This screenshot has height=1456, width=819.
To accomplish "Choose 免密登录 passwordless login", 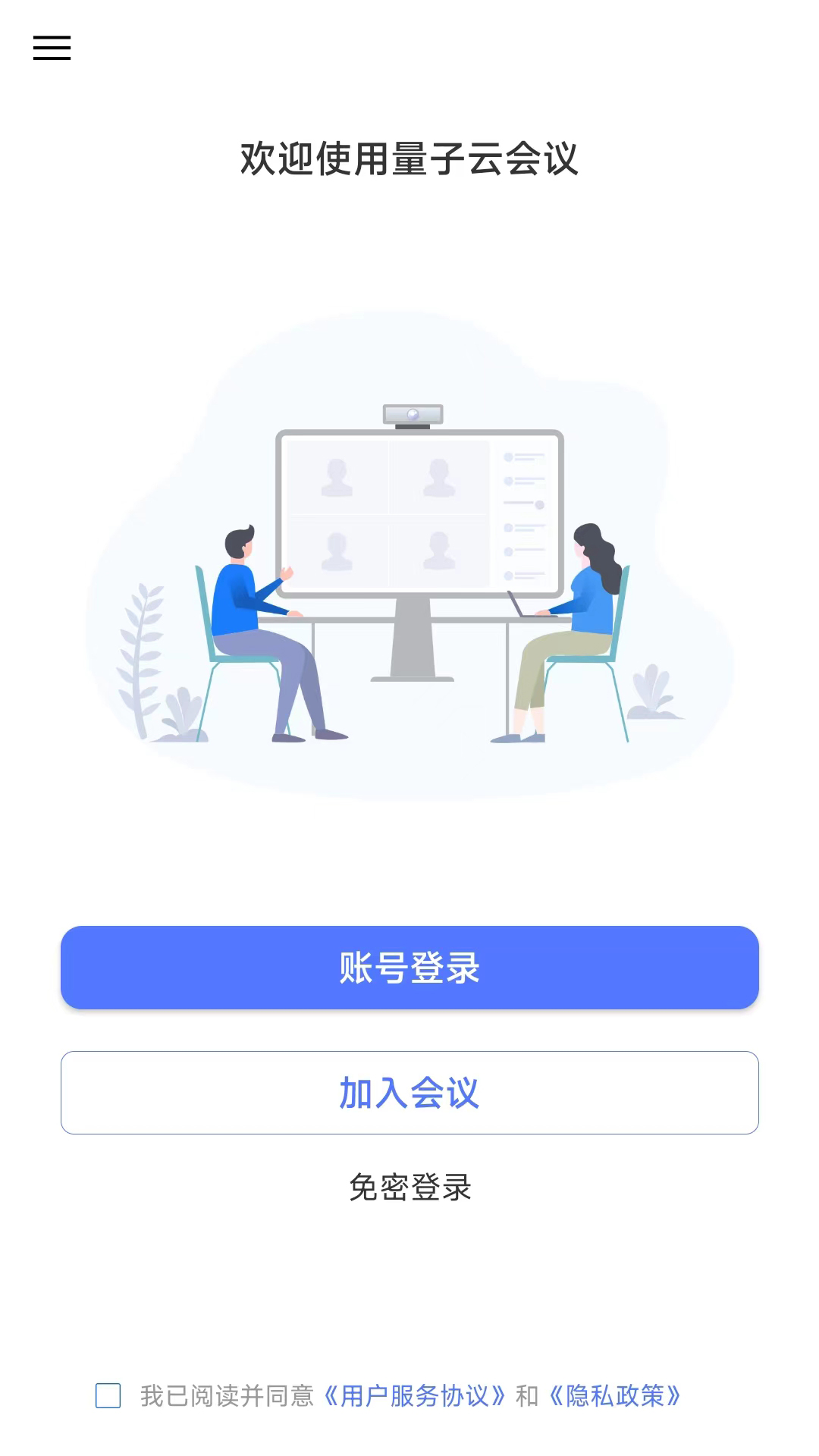I will coord(409,1188).
